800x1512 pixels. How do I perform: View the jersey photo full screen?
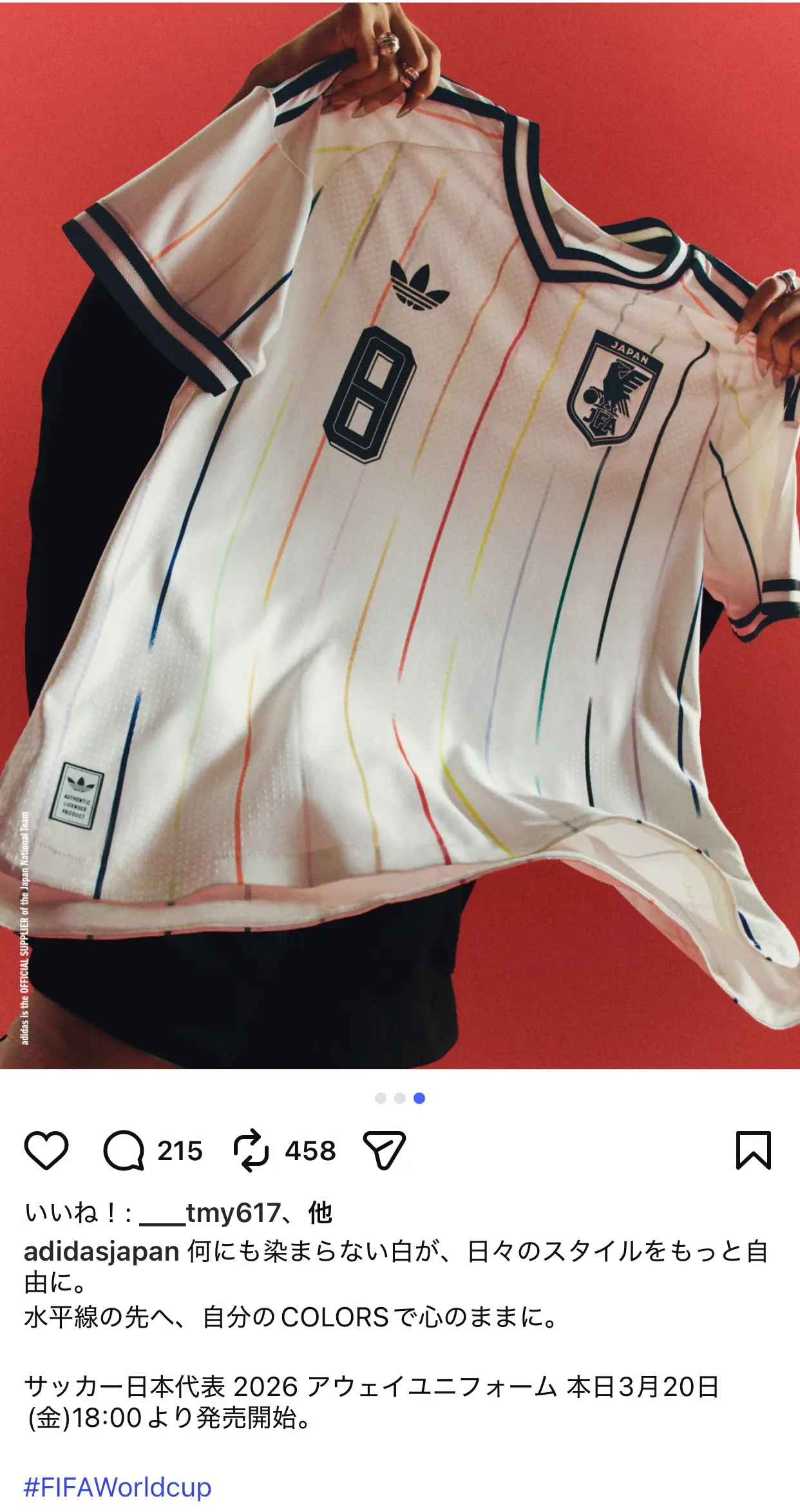(x=399, y=535)
